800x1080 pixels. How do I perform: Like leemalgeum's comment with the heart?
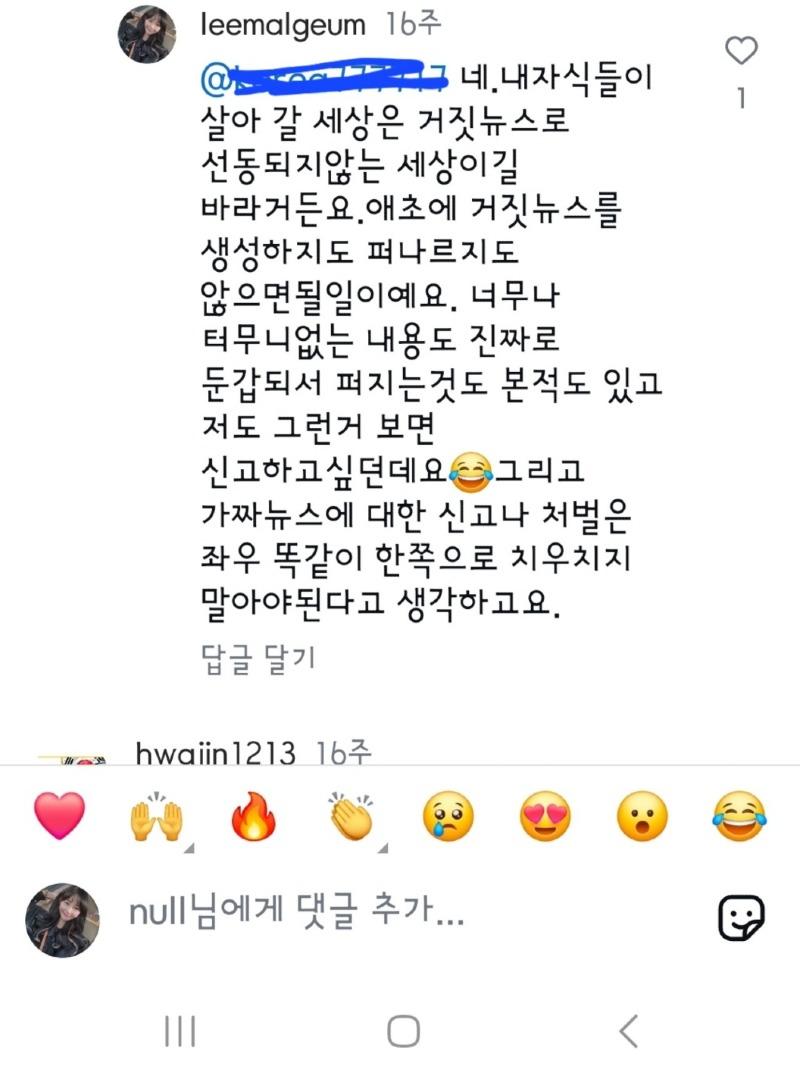point(741,52)
